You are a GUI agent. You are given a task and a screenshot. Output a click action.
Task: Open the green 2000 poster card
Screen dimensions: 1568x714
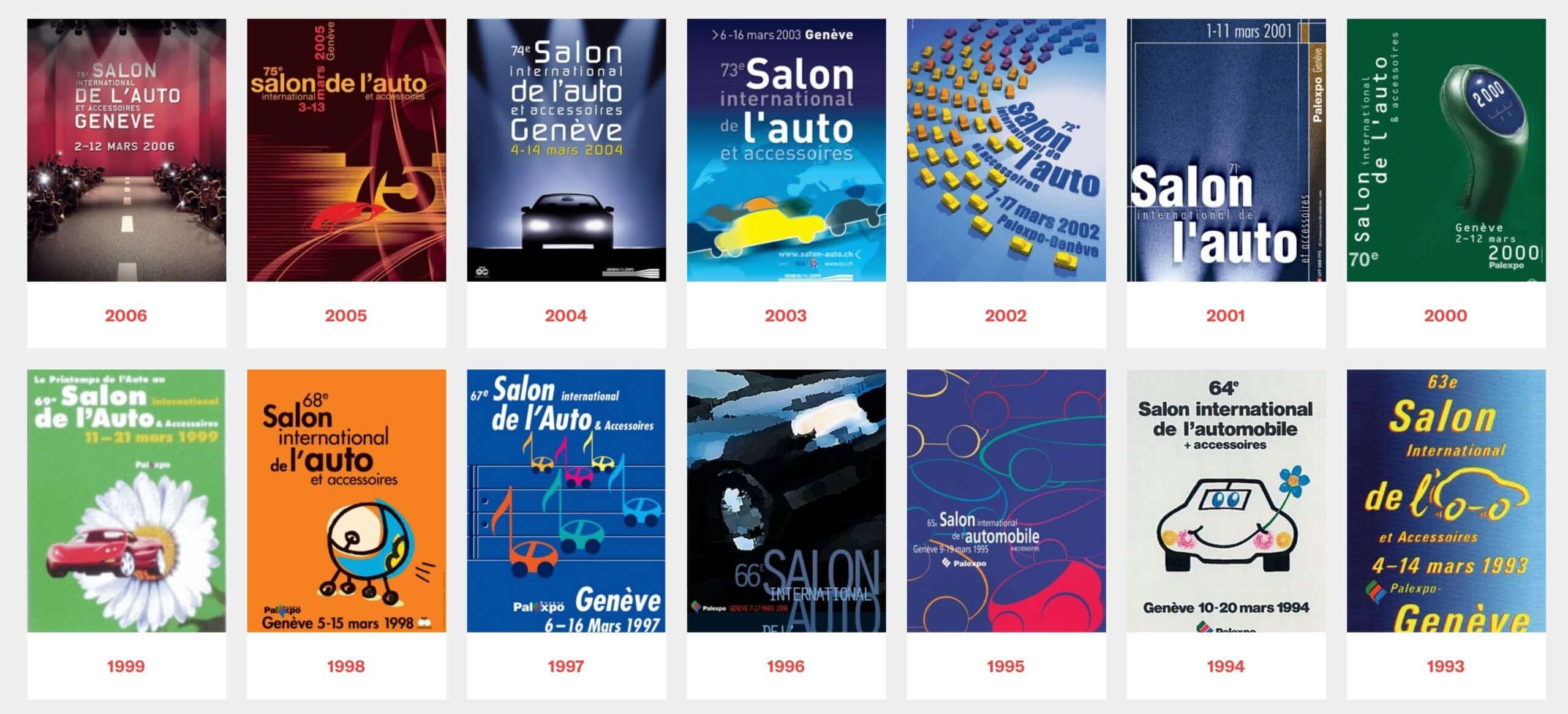[x=1445, y=150]
